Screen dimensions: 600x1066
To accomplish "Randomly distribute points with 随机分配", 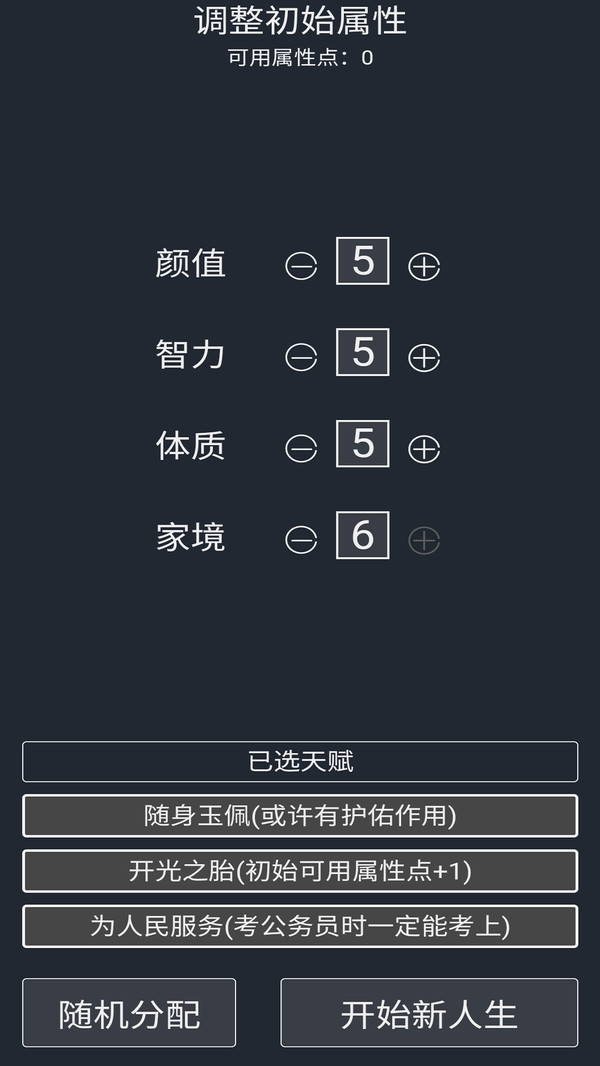I will coord(129,1013).
